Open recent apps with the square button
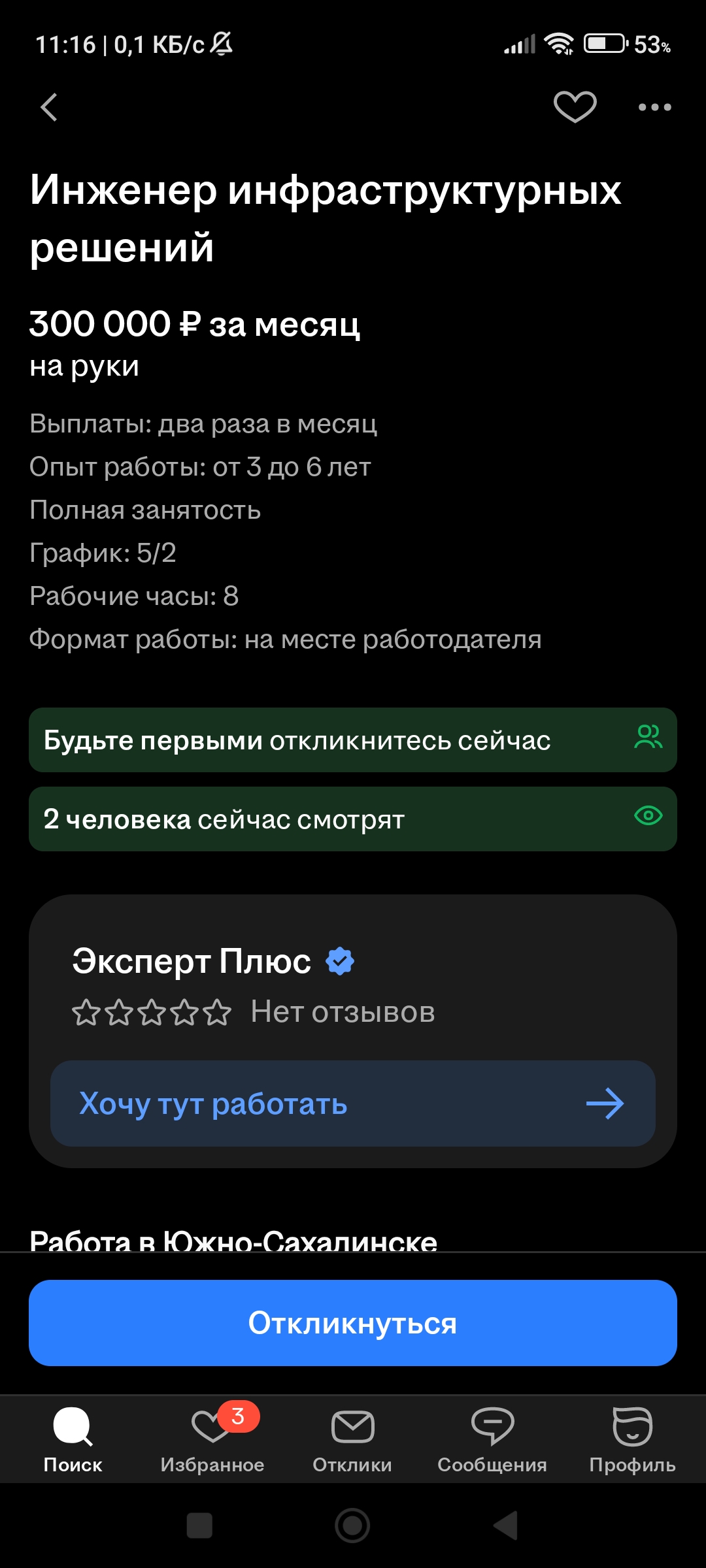This screenshot has width=706, height=1568. (x=199, y=1526)
